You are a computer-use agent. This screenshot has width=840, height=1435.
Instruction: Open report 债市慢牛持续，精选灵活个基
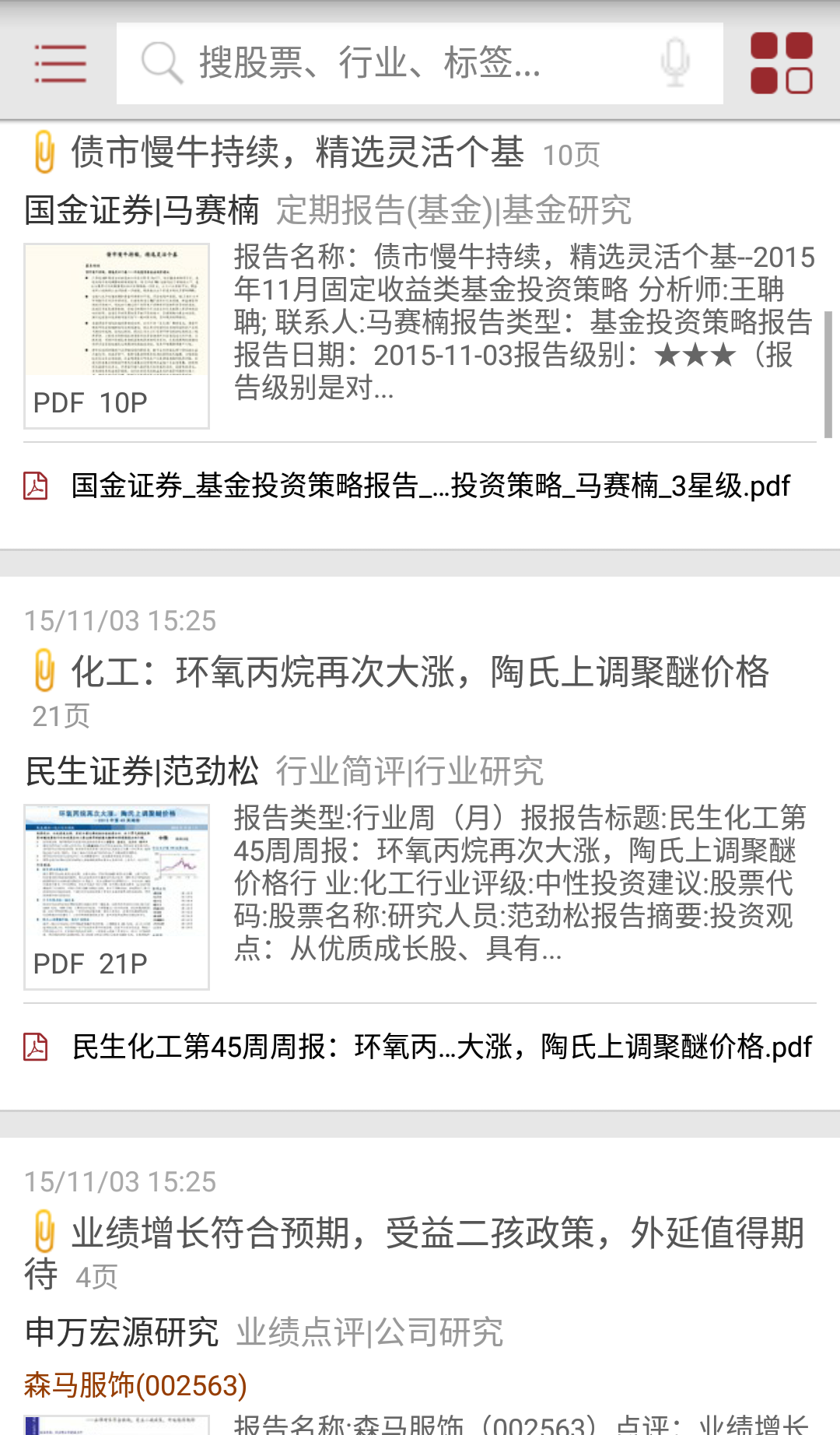pyautogui.click(x=297, y=152)
